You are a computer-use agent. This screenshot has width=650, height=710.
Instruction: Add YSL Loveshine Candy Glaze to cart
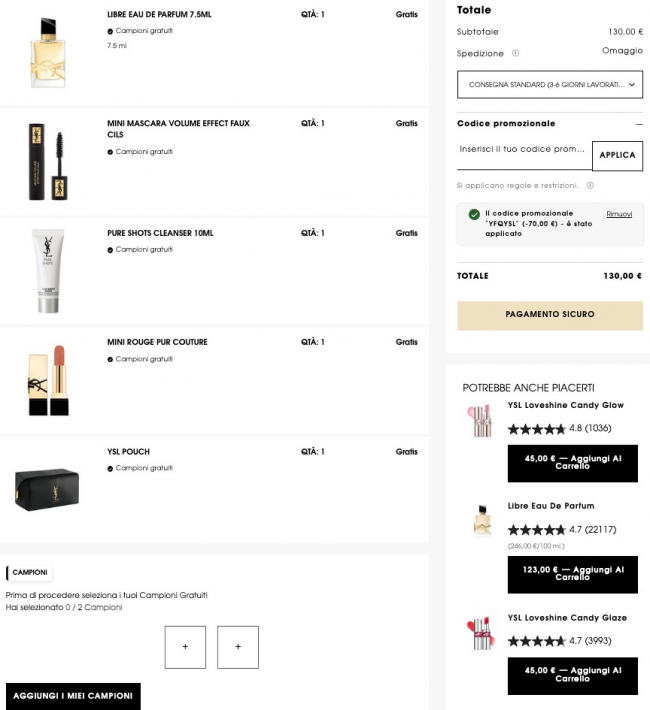tap(572, 675)
